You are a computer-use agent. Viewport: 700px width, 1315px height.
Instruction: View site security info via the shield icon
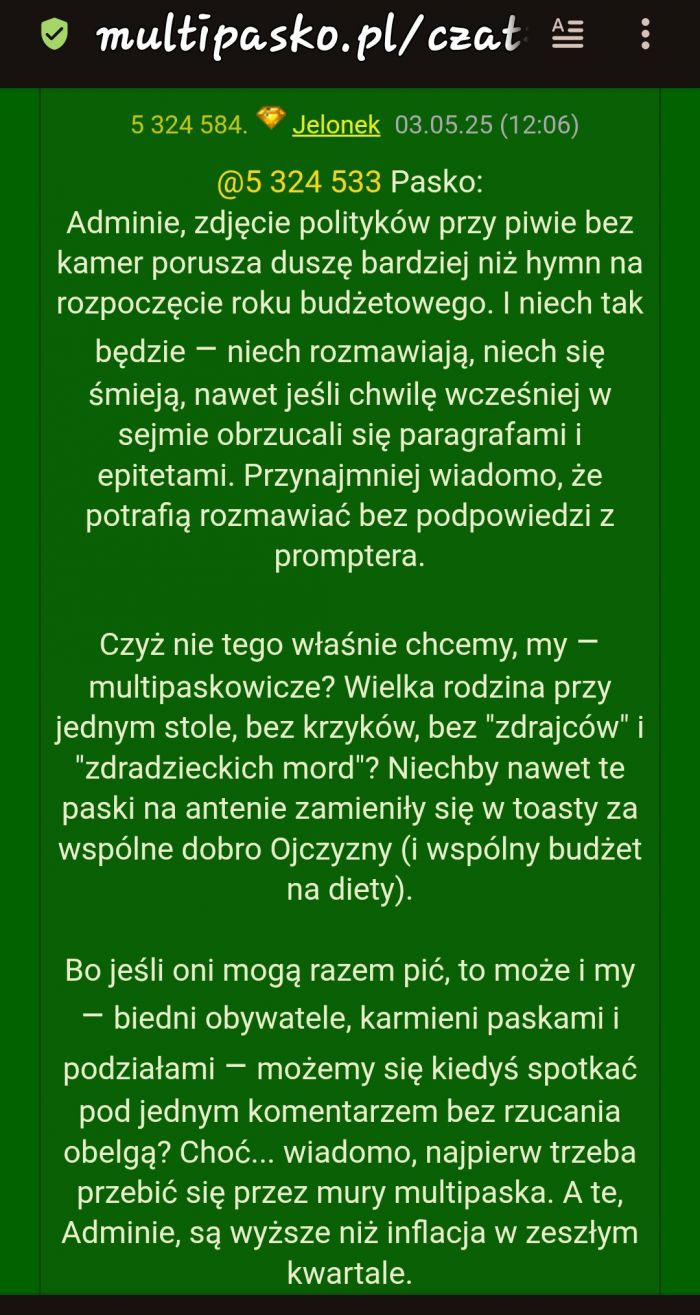pos(54,36)
